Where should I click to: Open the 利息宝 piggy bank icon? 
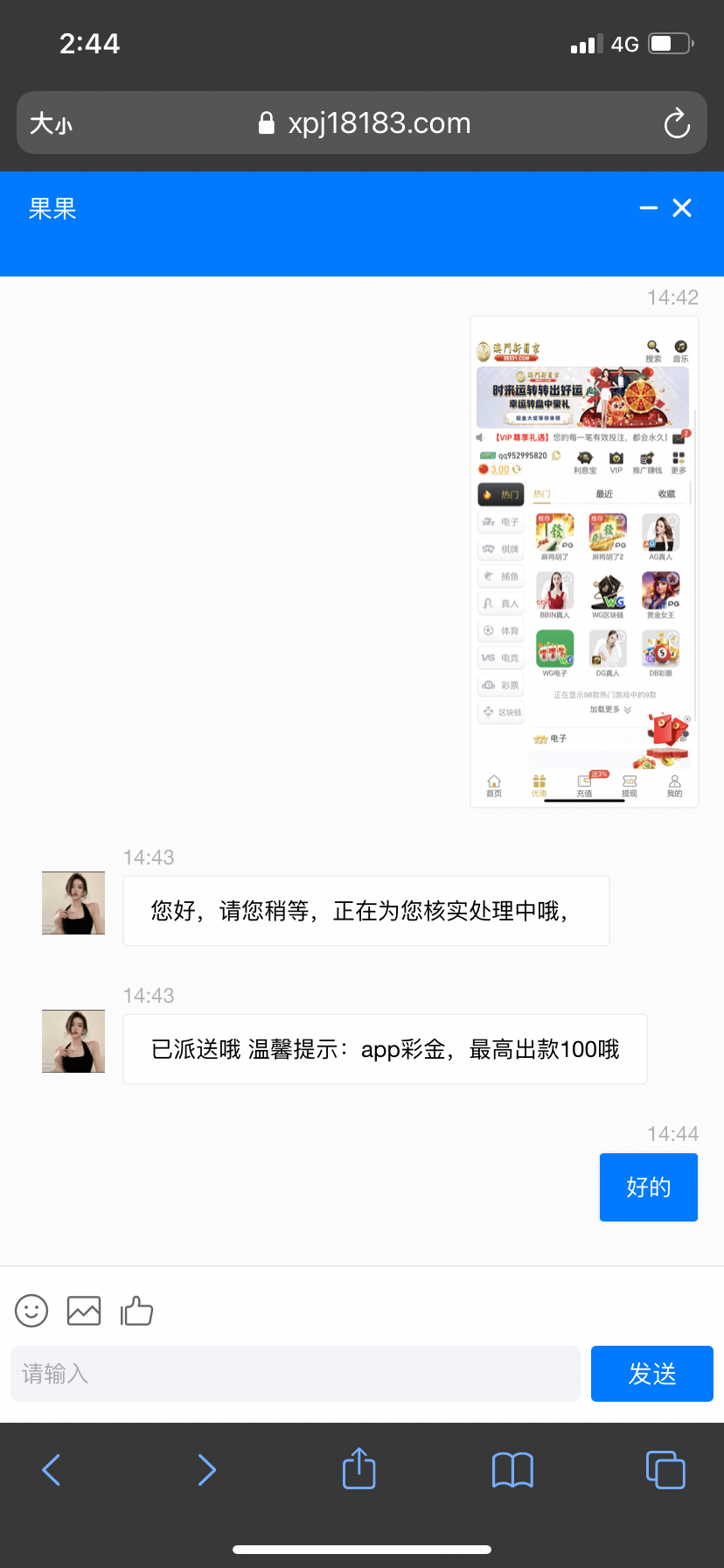click(584, 457)
